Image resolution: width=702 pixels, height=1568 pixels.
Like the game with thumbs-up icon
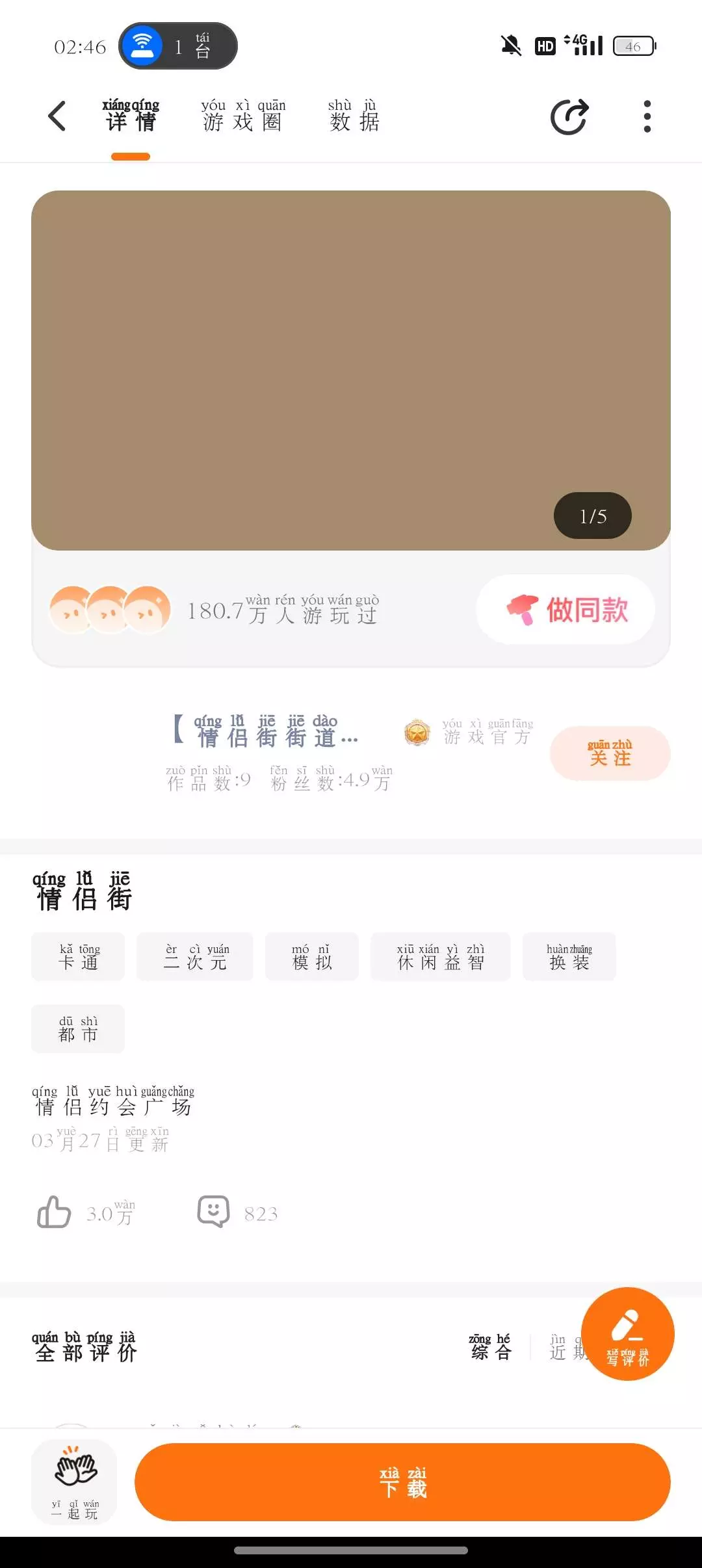(54, 1212)
